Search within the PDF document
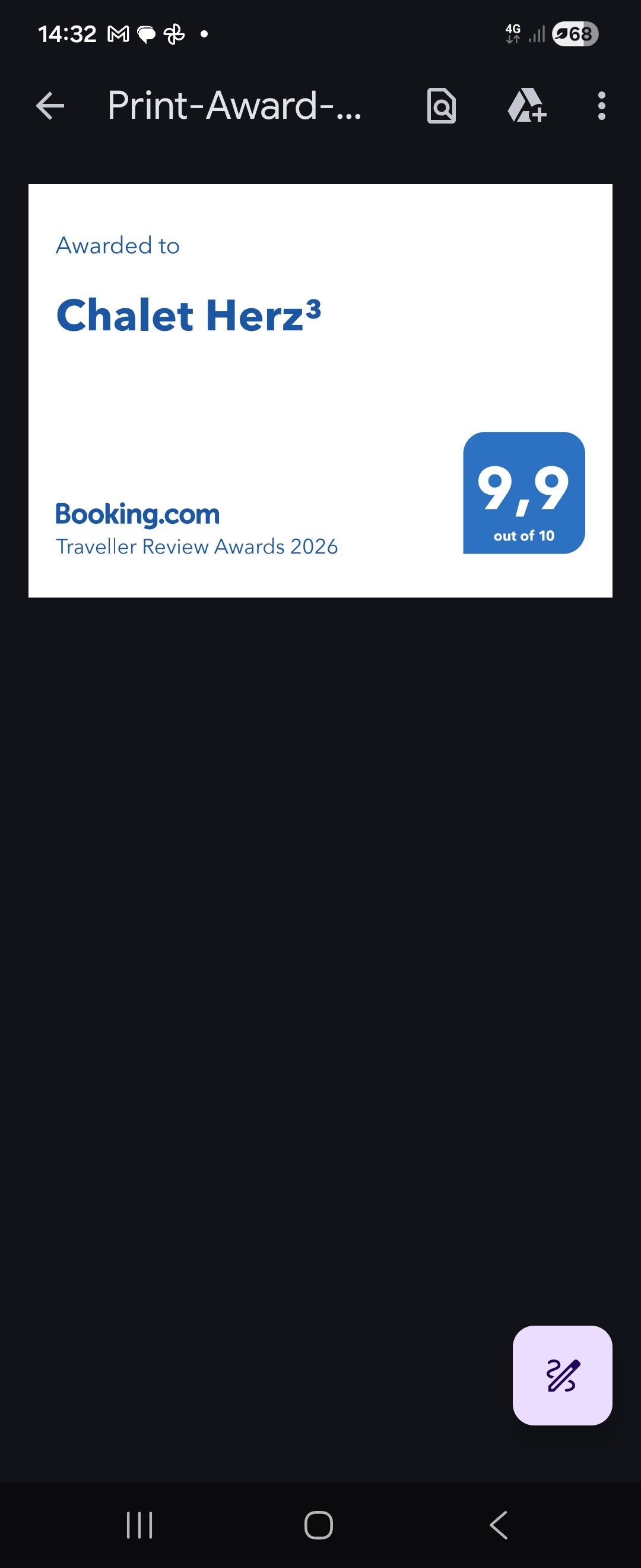This screenshot has width=641, height=1568. pyautogui.click(x=442, y=106)
